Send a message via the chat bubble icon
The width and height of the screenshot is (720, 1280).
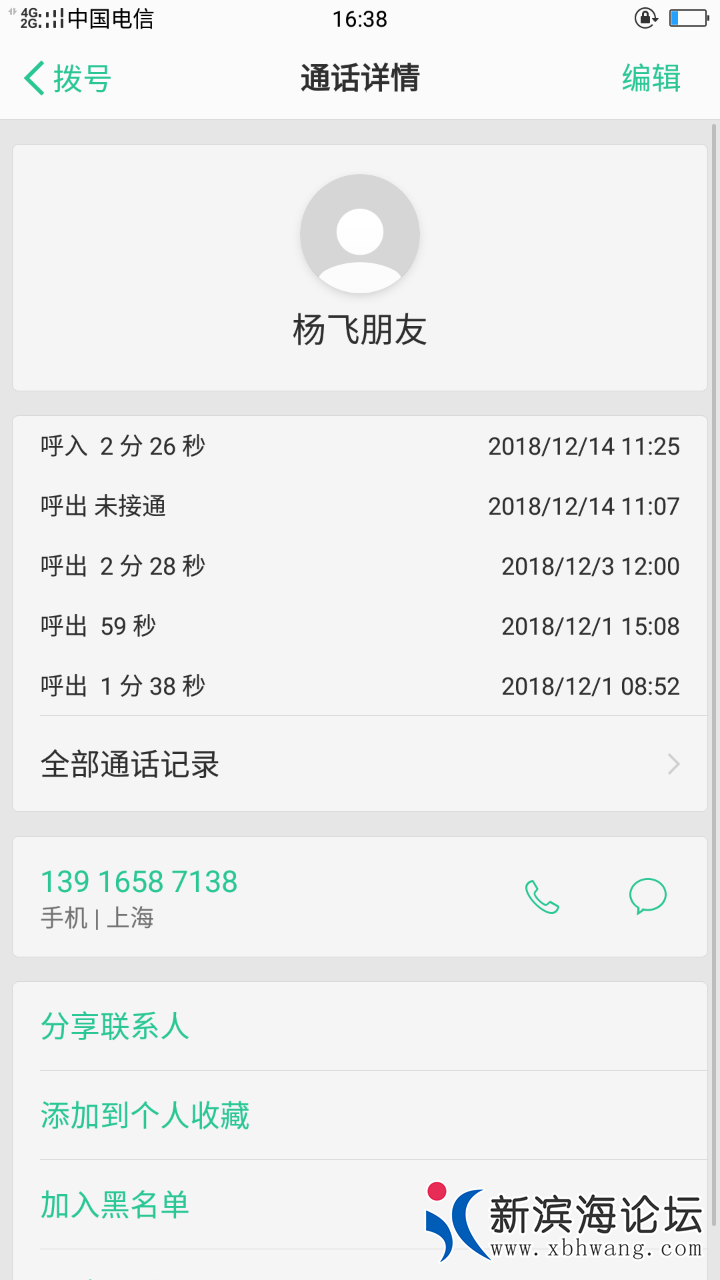pyautogui.click(x=647, y=896)
